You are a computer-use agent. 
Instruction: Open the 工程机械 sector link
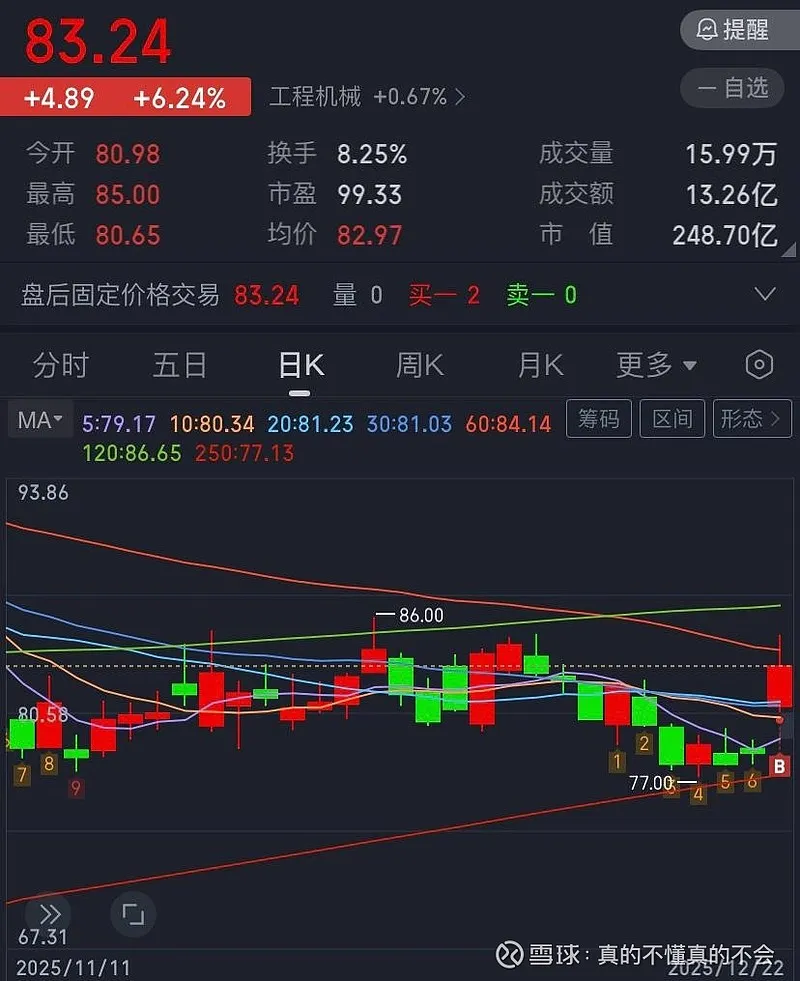tap(367, 97)
